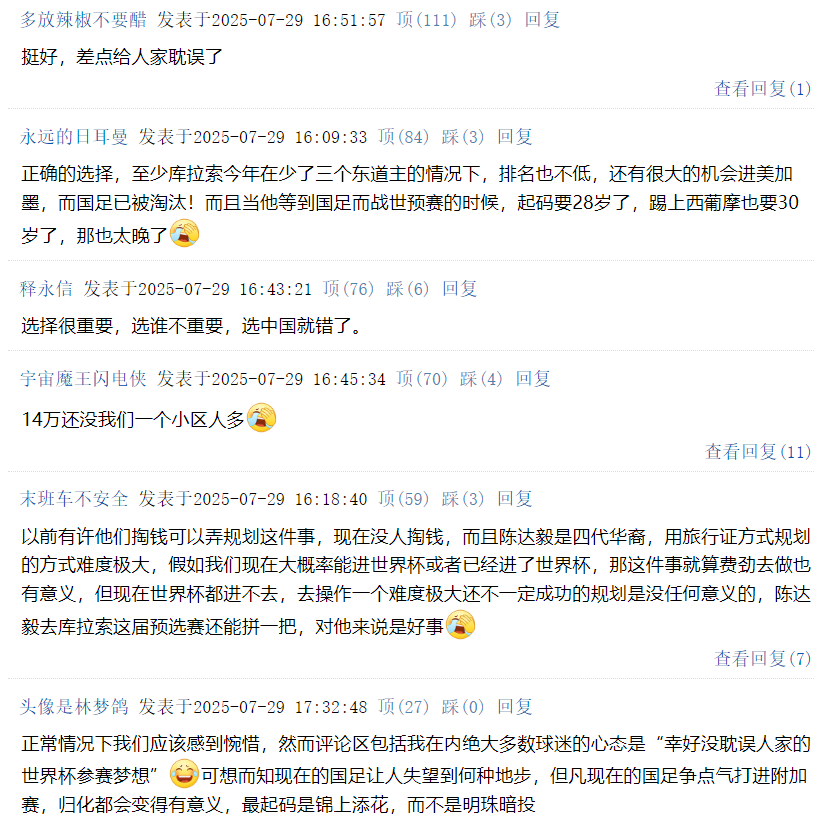The height and width of the screenshot is (824, 828).
Task: View the 1 reply under 挺好 comment
Action: pyautogui.click(x=762, y=89)
